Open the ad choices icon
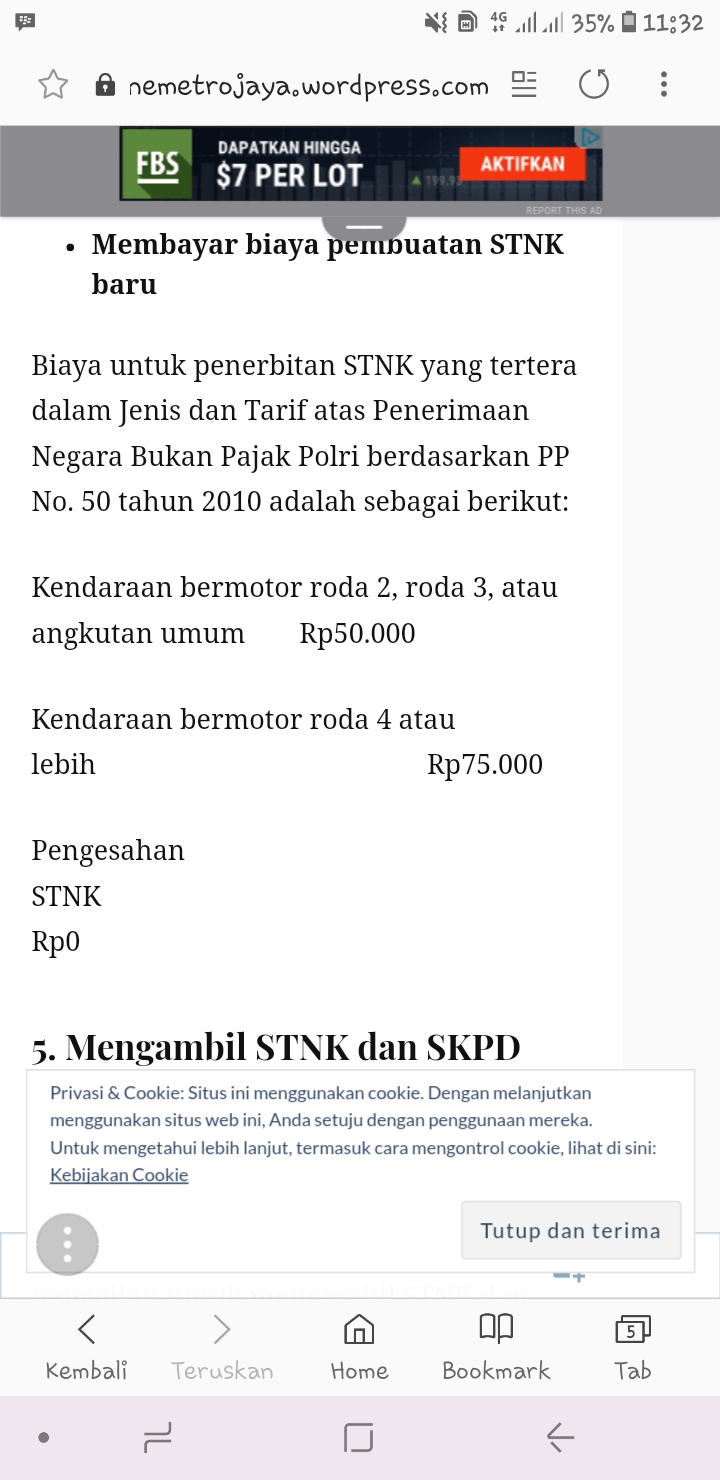The height and width of the screenshot is (1480, 720). pos(592,136)
